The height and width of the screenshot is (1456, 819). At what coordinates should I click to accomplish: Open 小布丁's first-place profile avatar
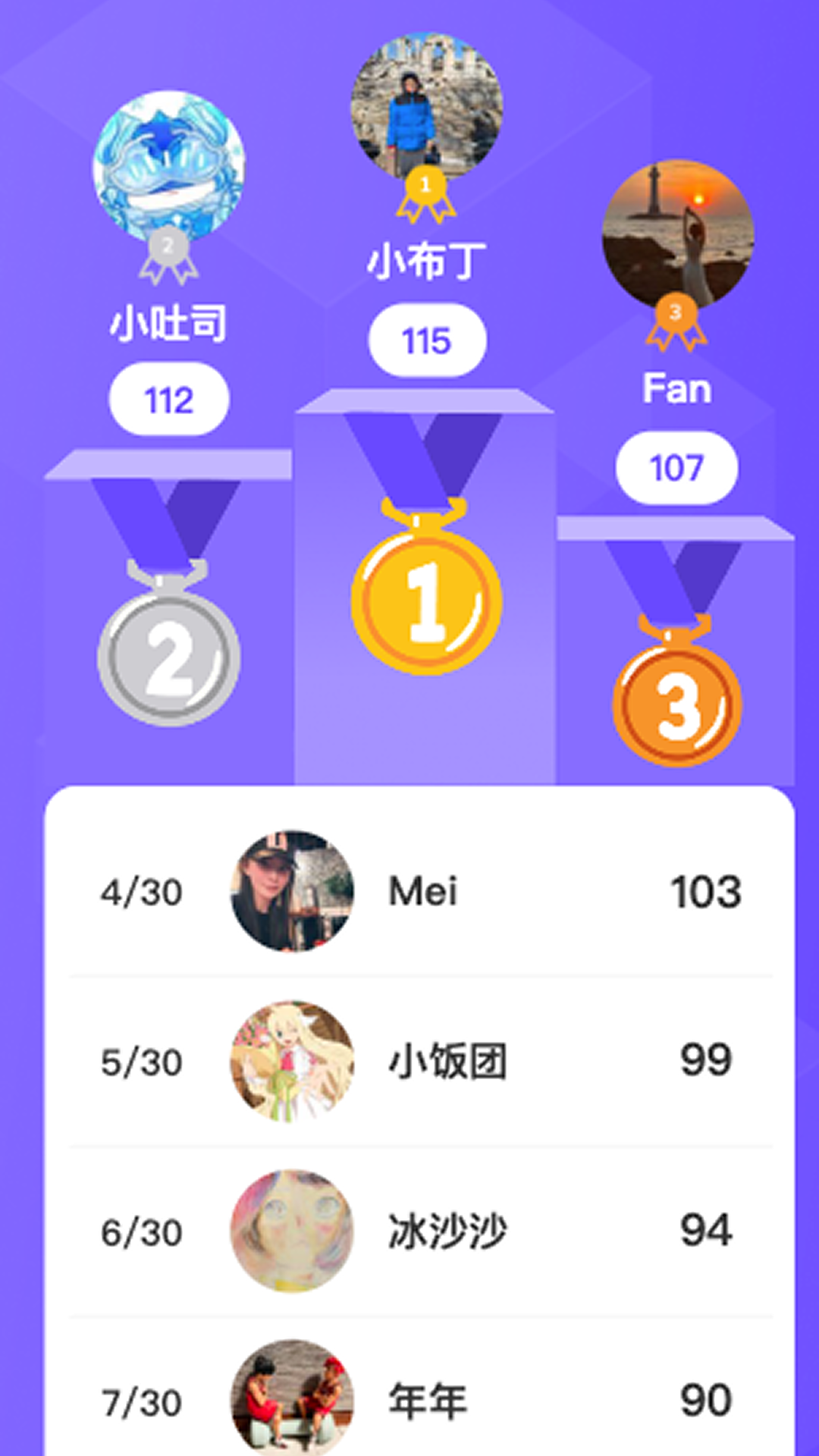(426, 107)
